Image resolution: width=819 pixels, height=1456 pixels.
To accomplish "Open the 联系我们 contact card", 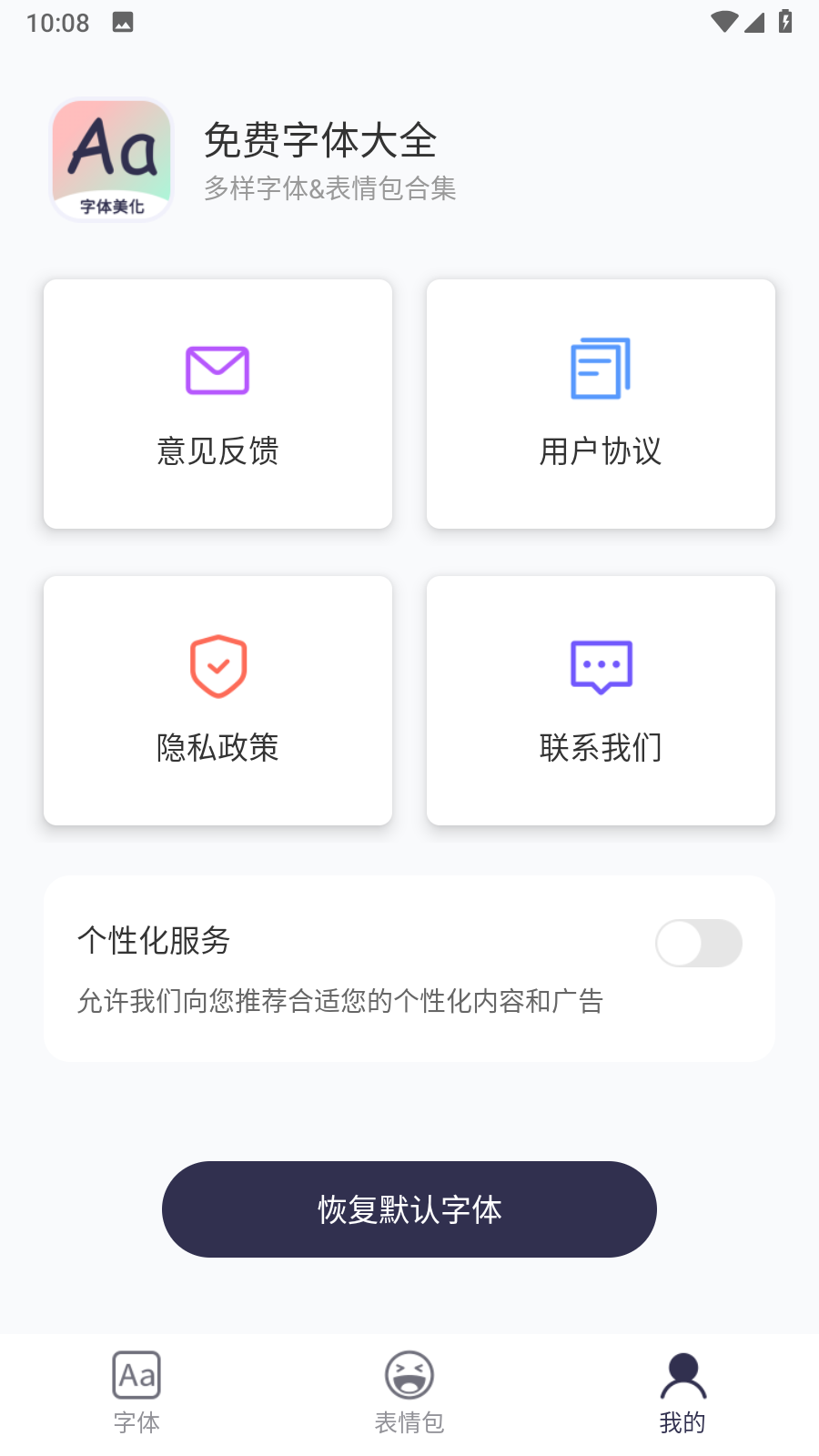I will [601, 701].
